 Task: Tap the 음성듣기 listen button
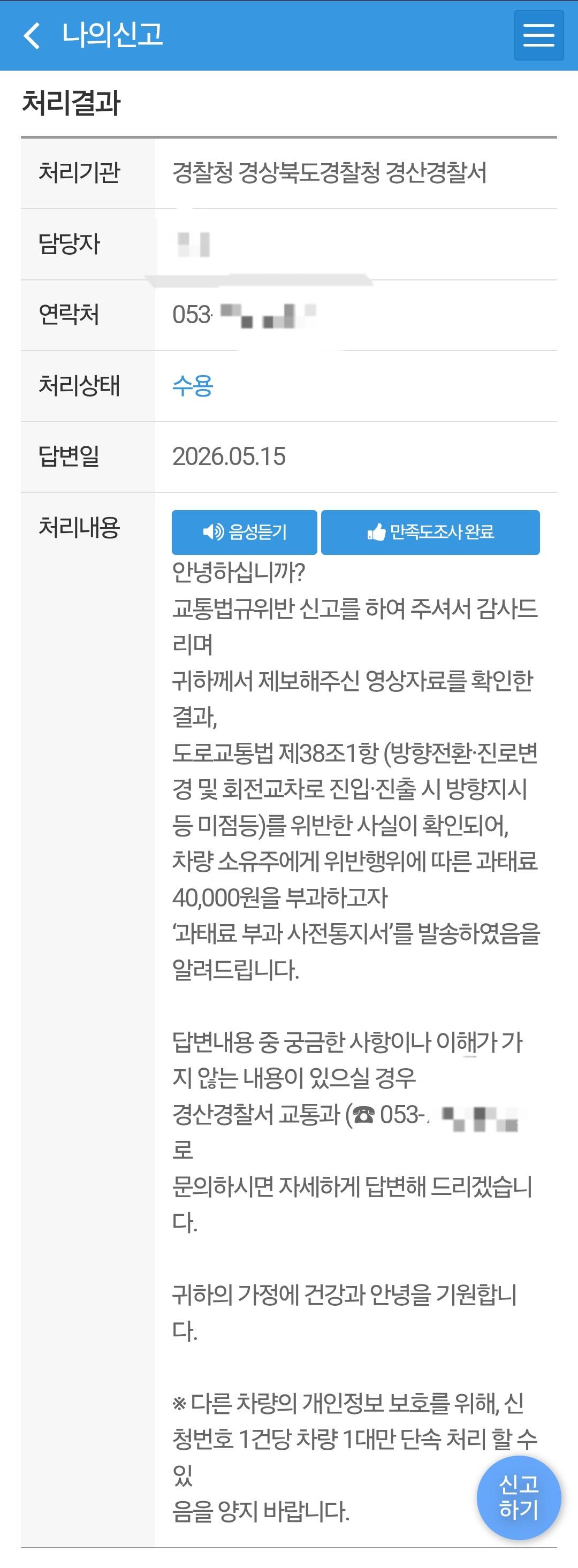click(244, 532)
